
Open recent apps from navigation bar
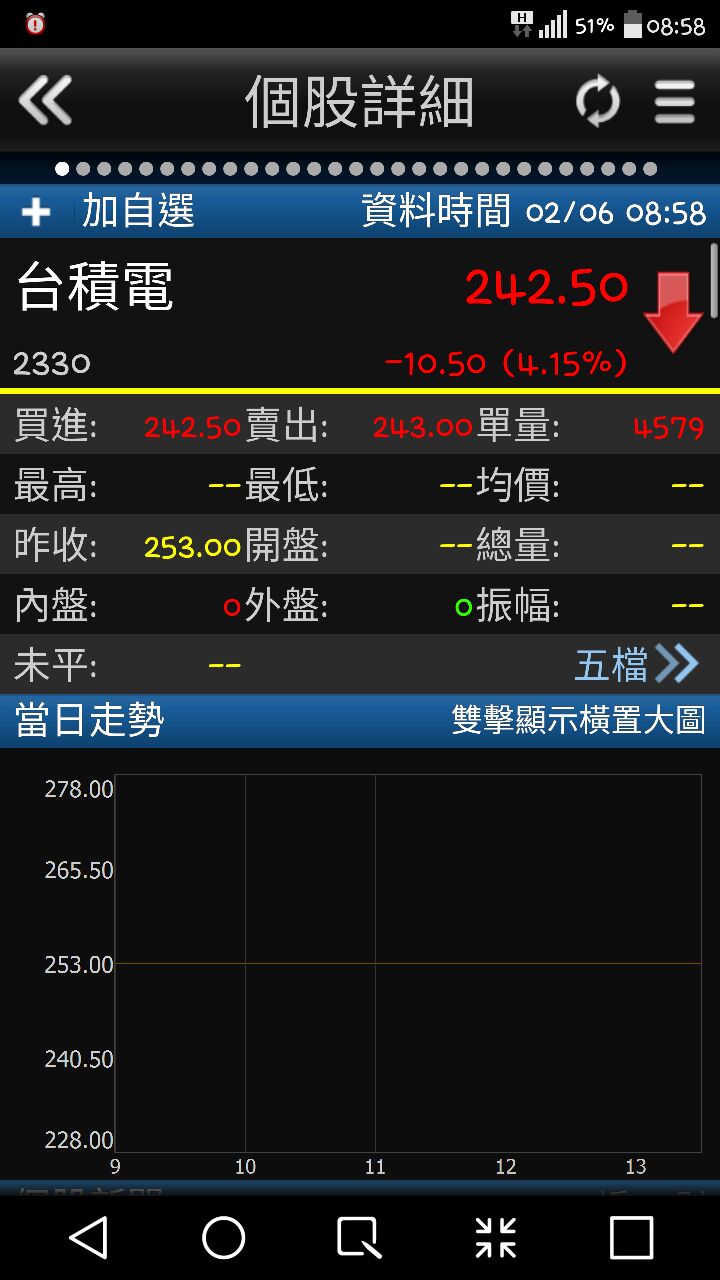click(631, 1237)
